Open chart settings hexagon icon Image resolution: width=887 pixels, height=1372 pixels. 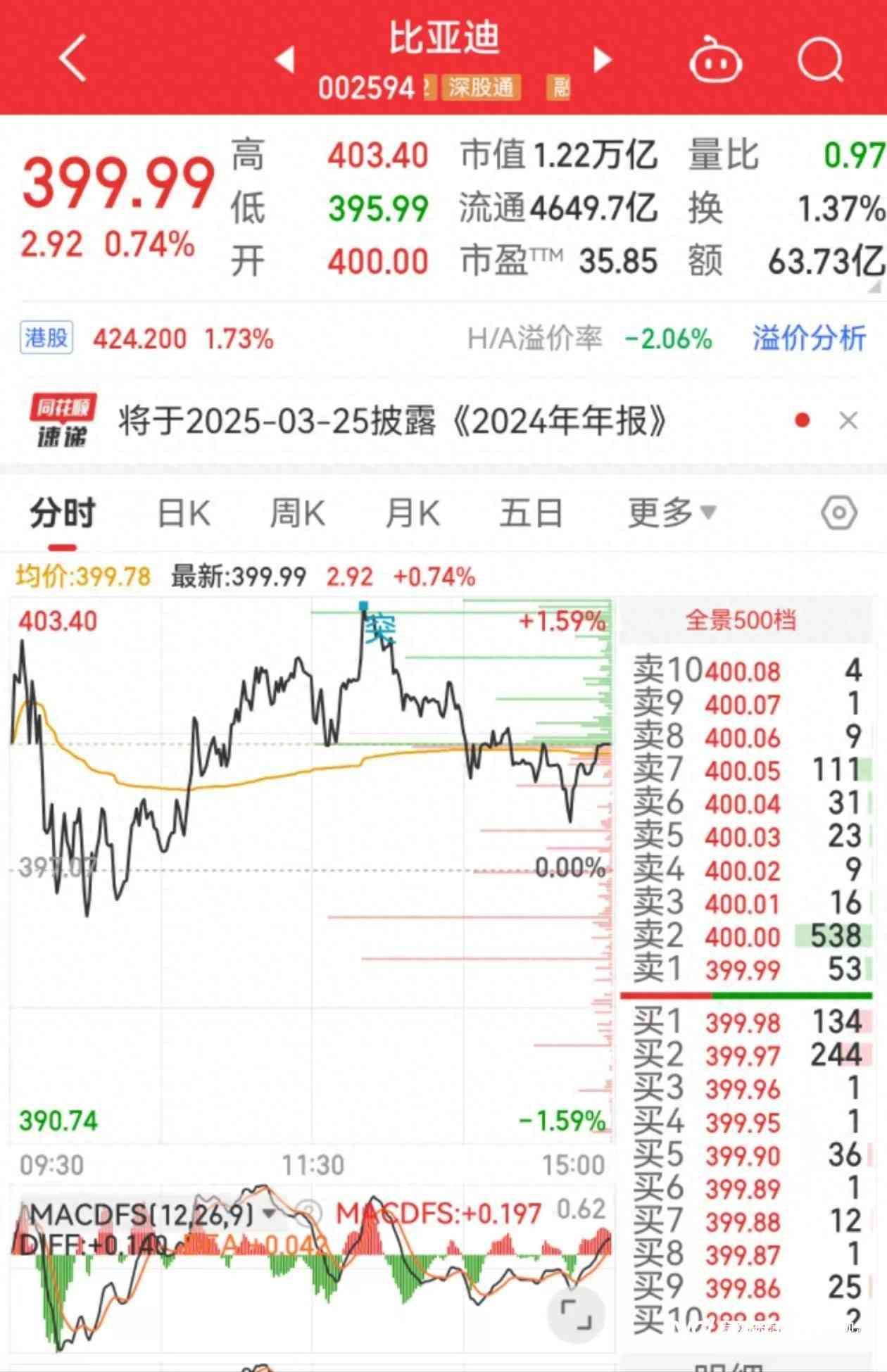(x=838, y=513)
